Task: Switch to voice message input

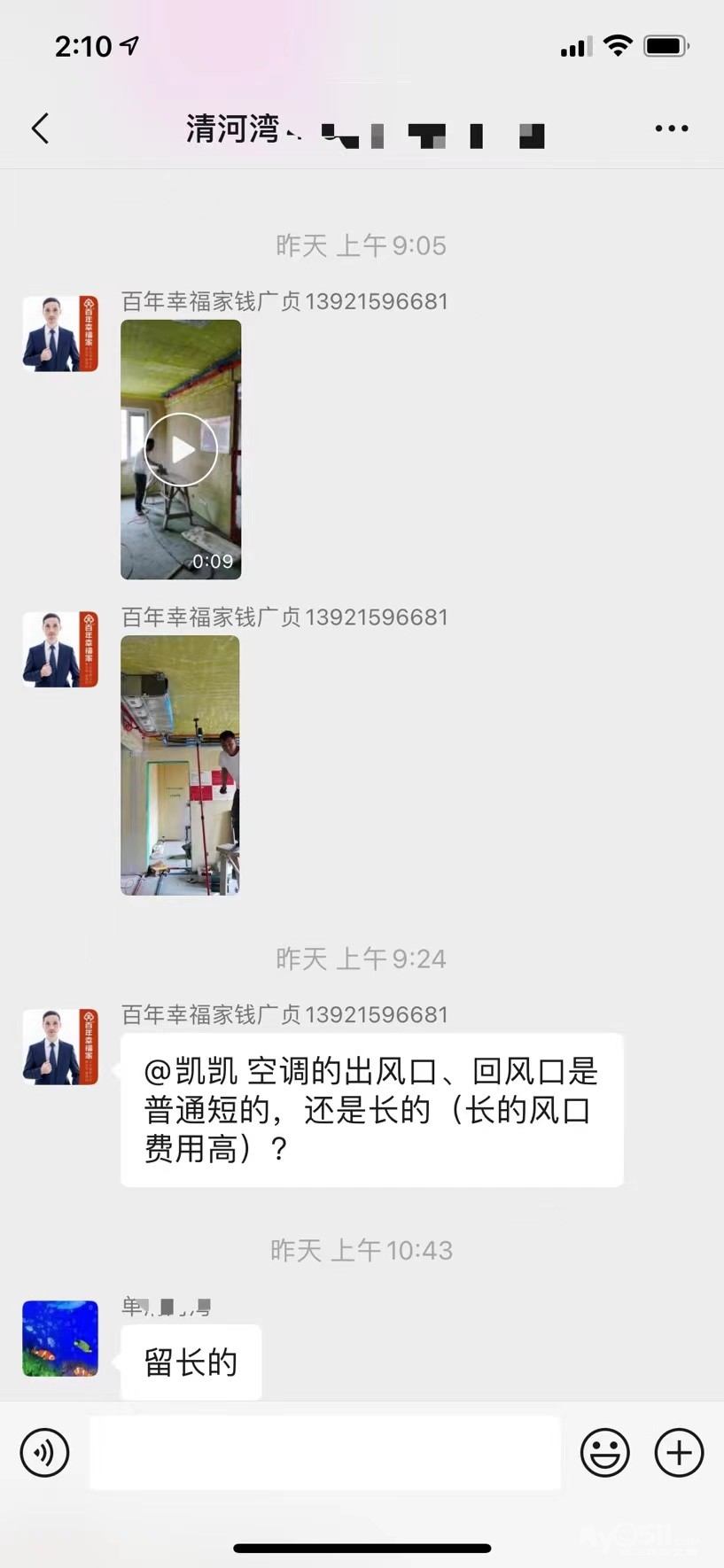Action: [44, 1453]
